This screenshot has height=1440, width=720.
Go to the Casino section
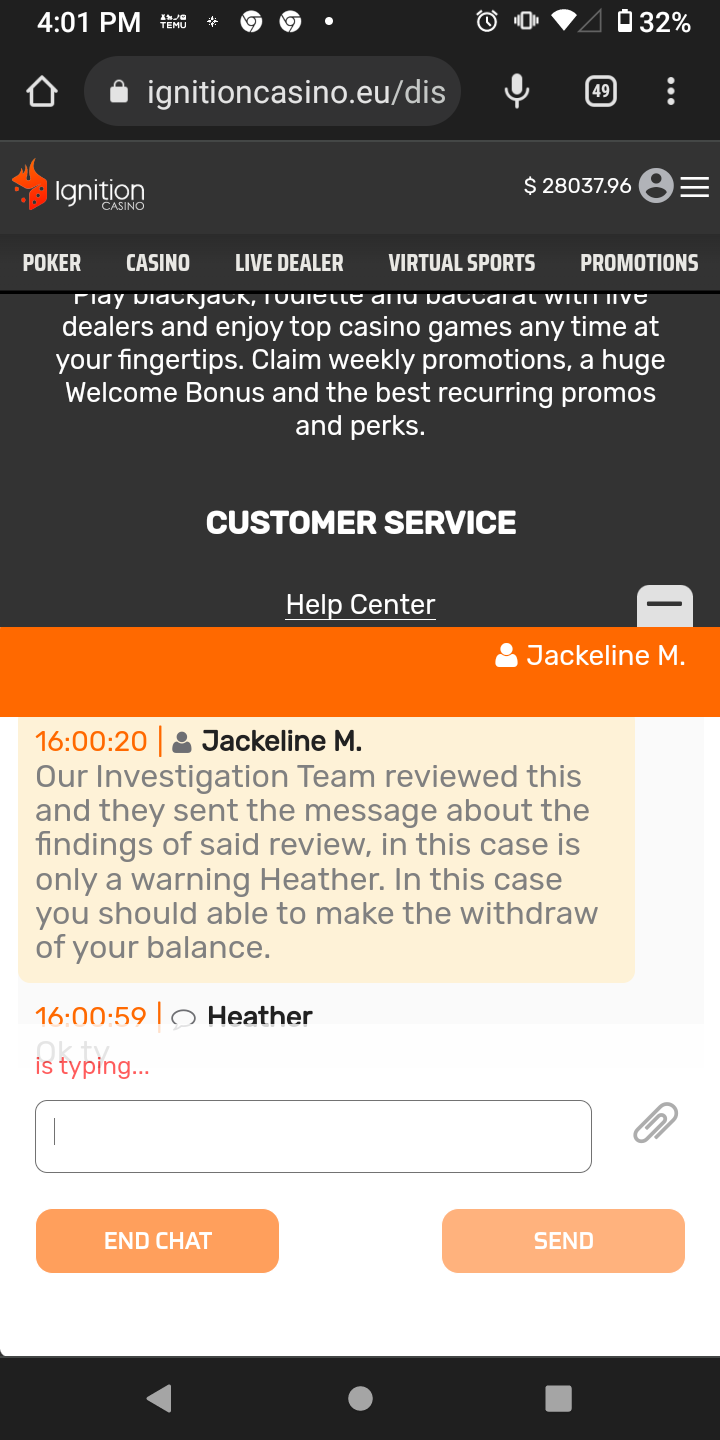(158, 263)
